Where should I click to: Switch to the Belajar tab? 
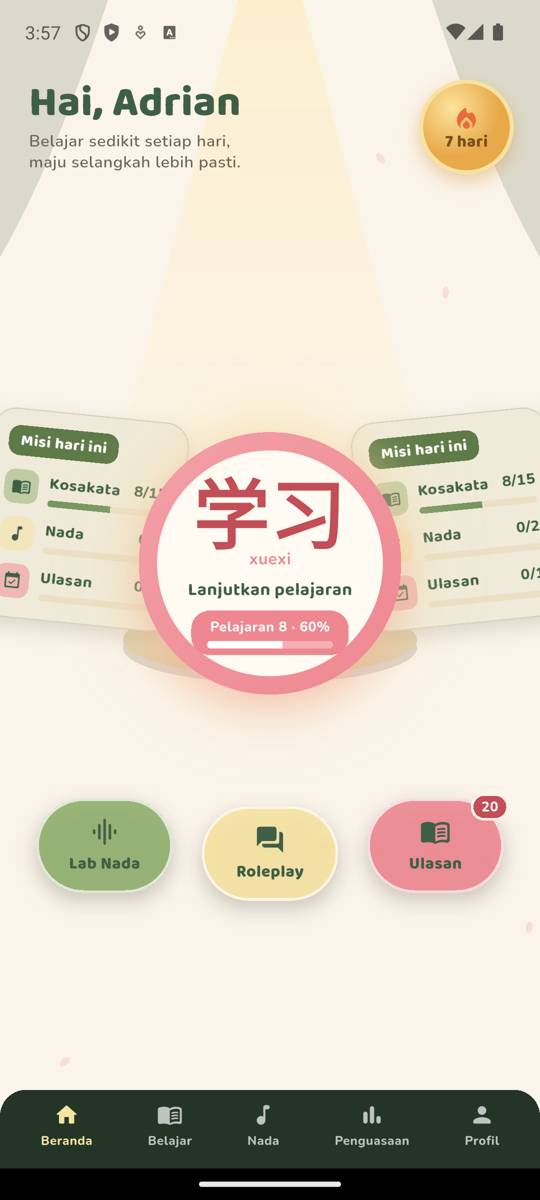pyautogui.click(x=170, y=1126)
